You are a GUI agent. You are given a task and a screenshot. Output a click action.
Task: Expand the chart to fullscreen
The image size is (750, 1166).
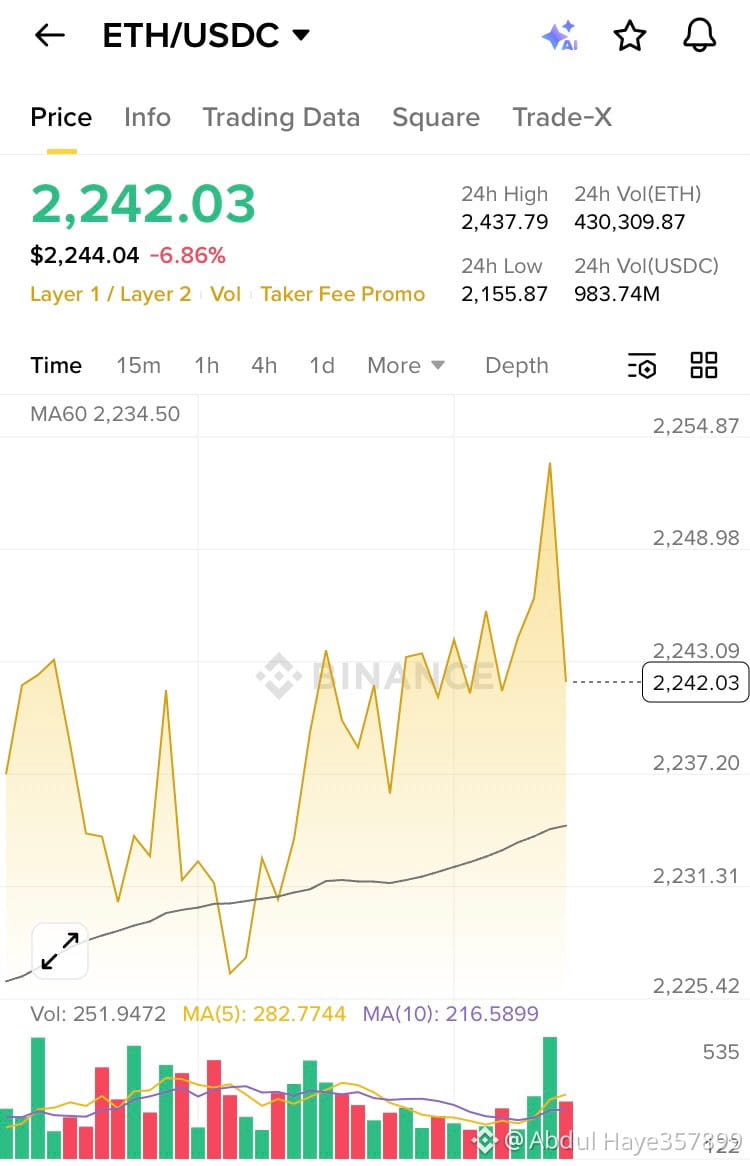pyautogui.click(x=60, y=950)
